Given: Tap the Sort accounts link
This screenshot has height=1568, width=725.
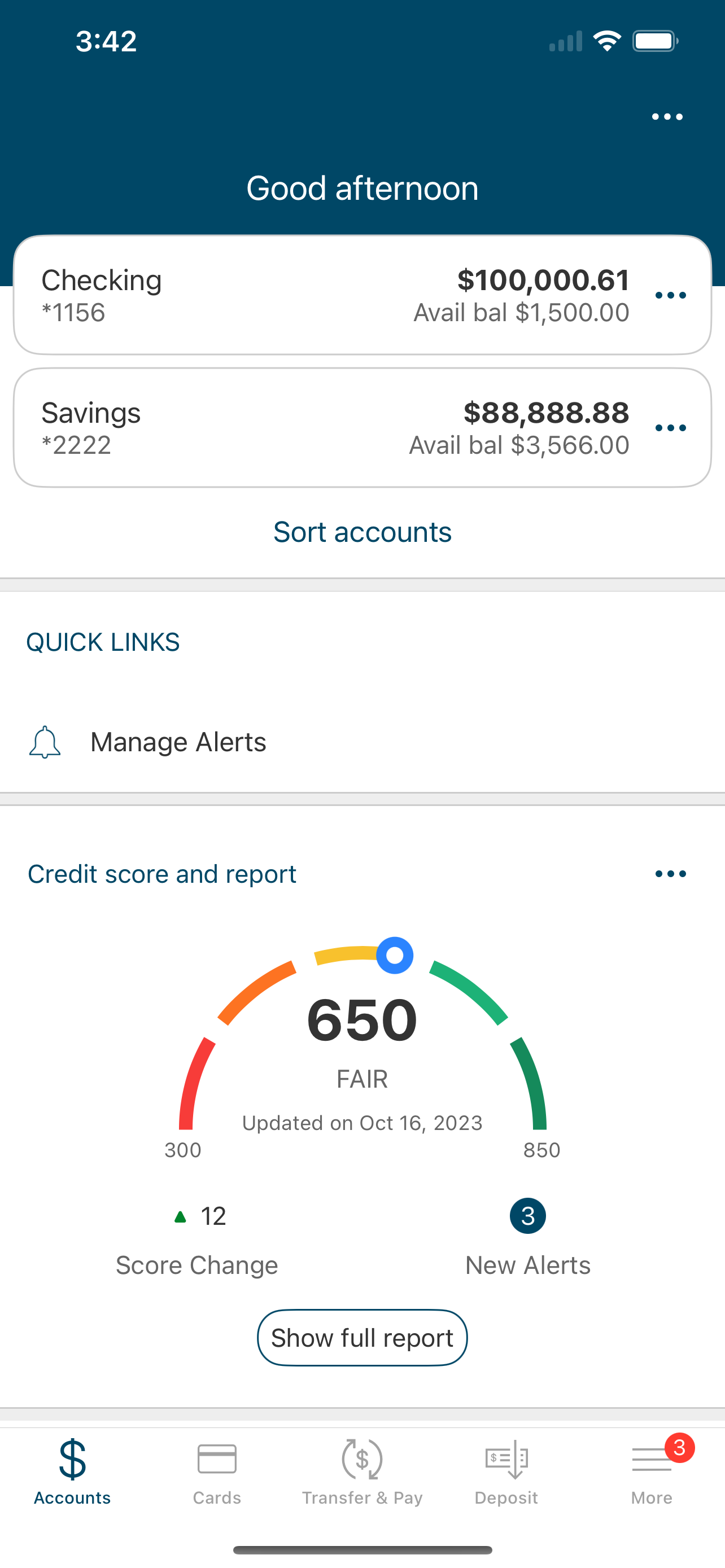Looking at the screenshot, I should (362, 532).
